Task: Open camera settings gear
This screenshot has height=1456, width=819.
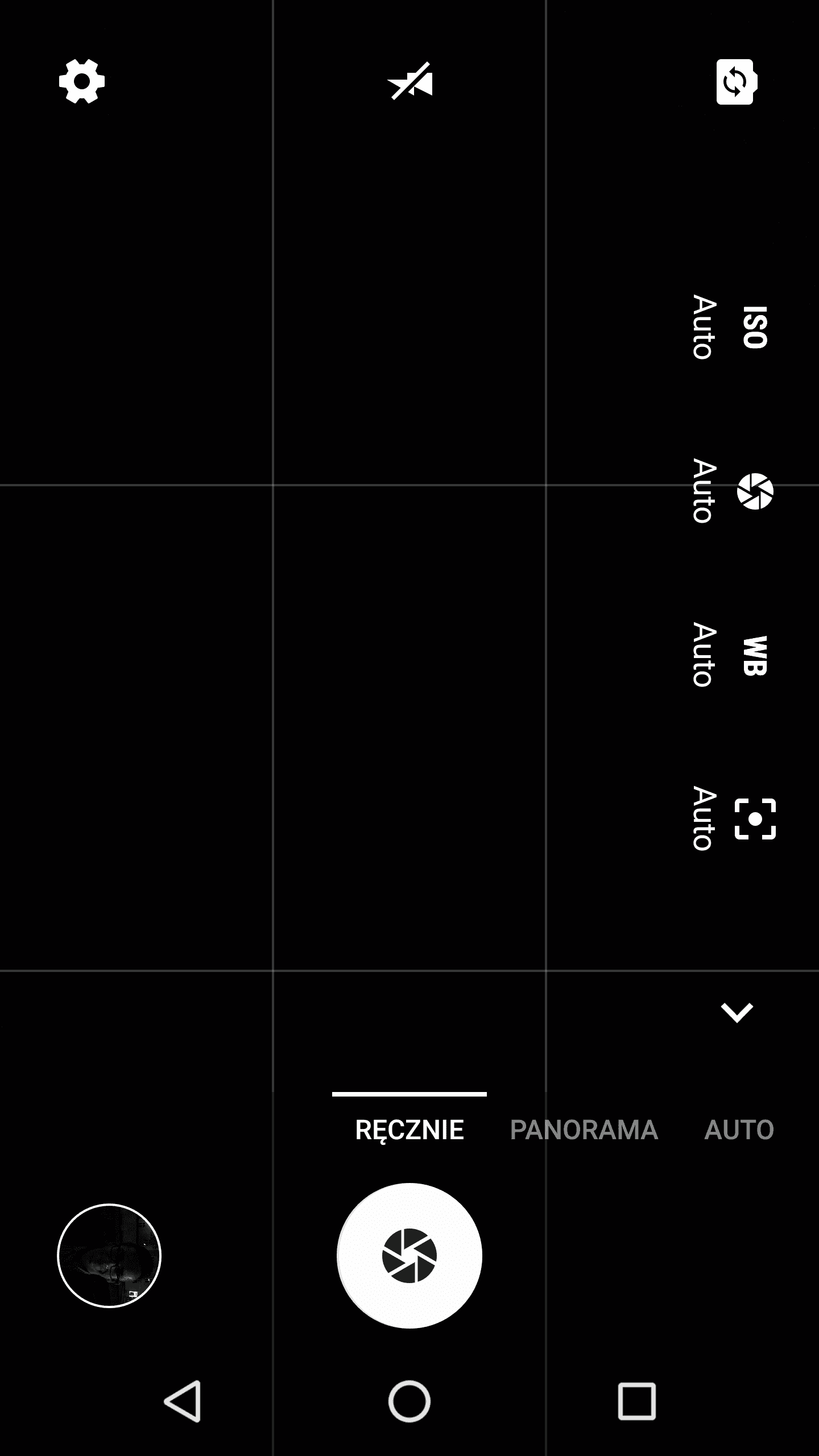Action: [x=82, y=81]
